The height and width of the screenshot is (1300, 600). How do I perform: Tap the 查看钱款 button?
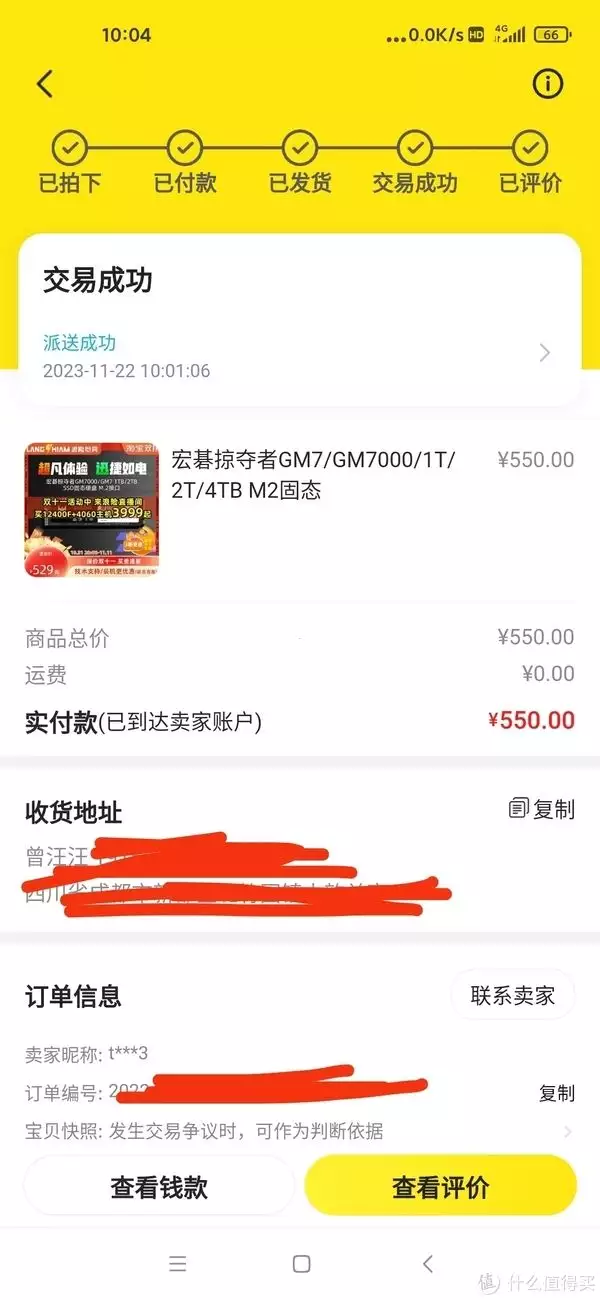click(x=159, y=1186)
